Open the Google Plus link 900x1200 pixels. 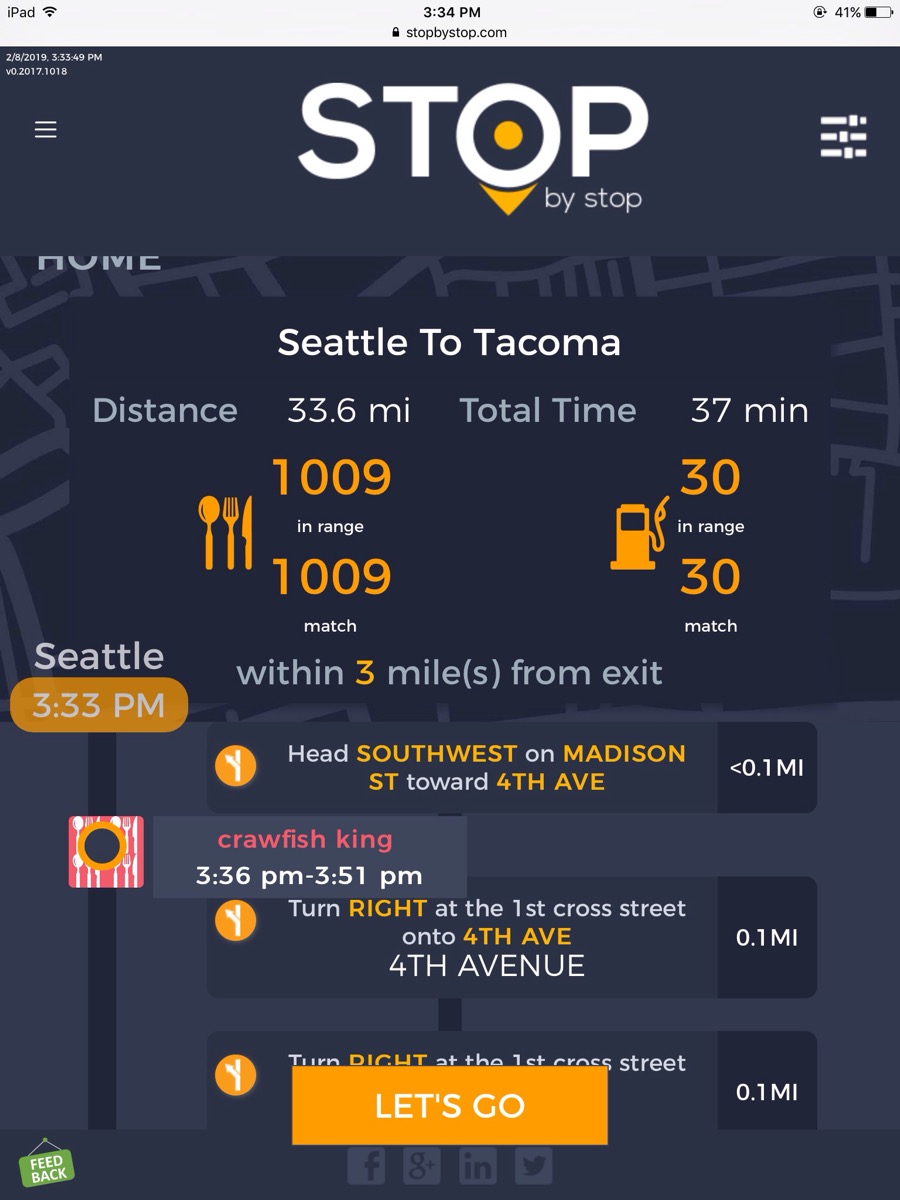[x=423, y=1166]
